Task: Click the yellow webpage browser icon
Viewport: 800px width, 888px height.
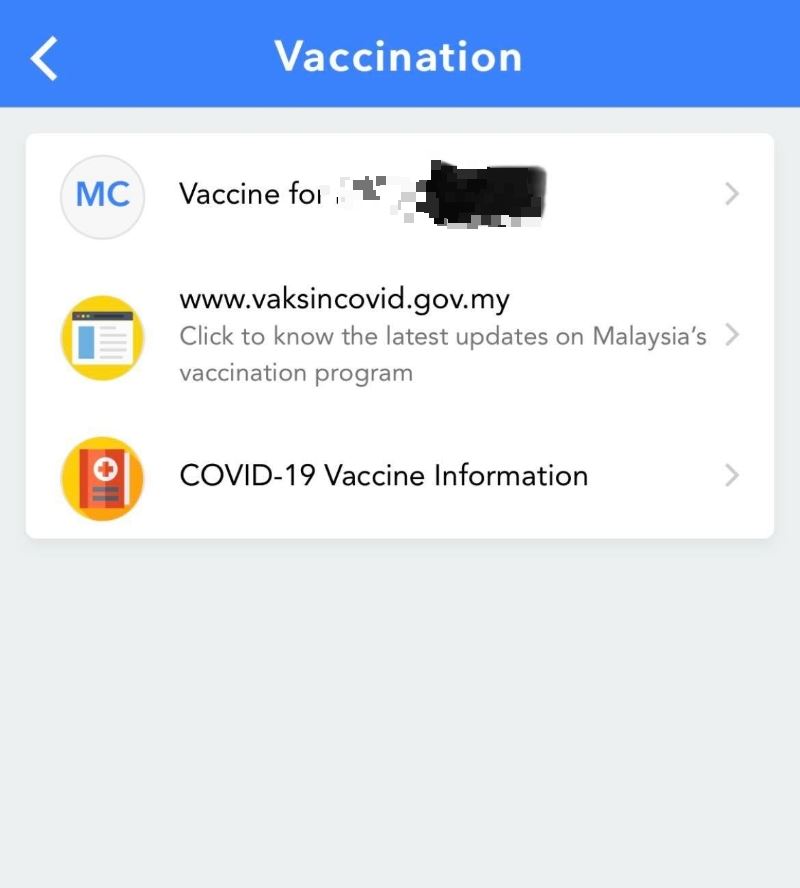Action: 102,337
